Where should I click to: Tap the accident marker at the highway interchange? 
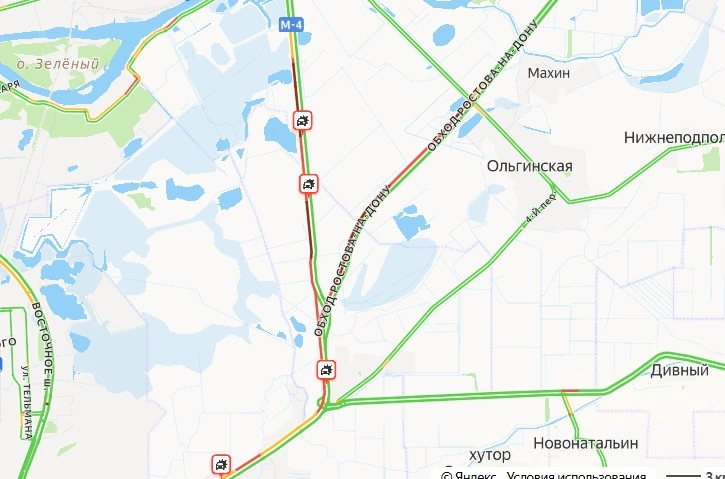pos(327,371)
